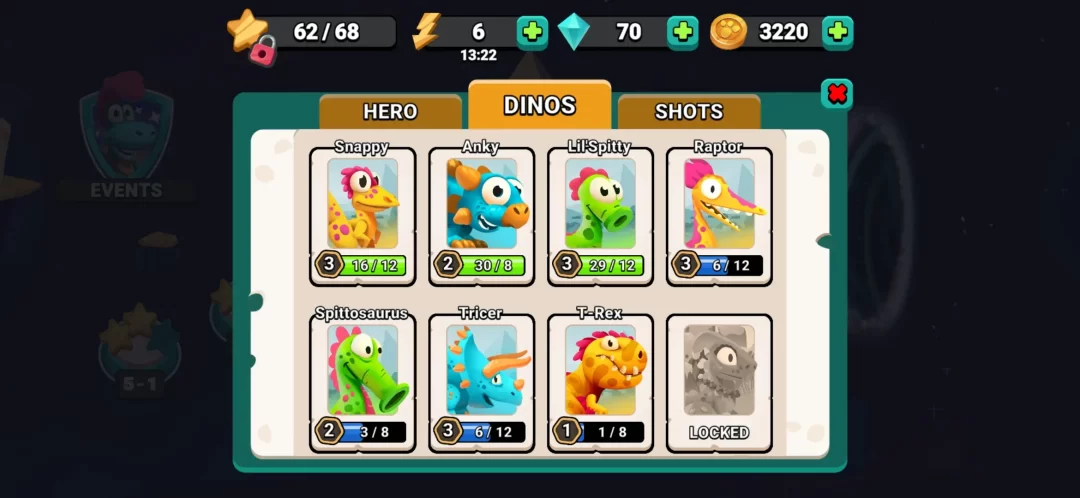Add more energy with plus button
1080x498 pixels.
pyautogui.click(x=532, y=32)
